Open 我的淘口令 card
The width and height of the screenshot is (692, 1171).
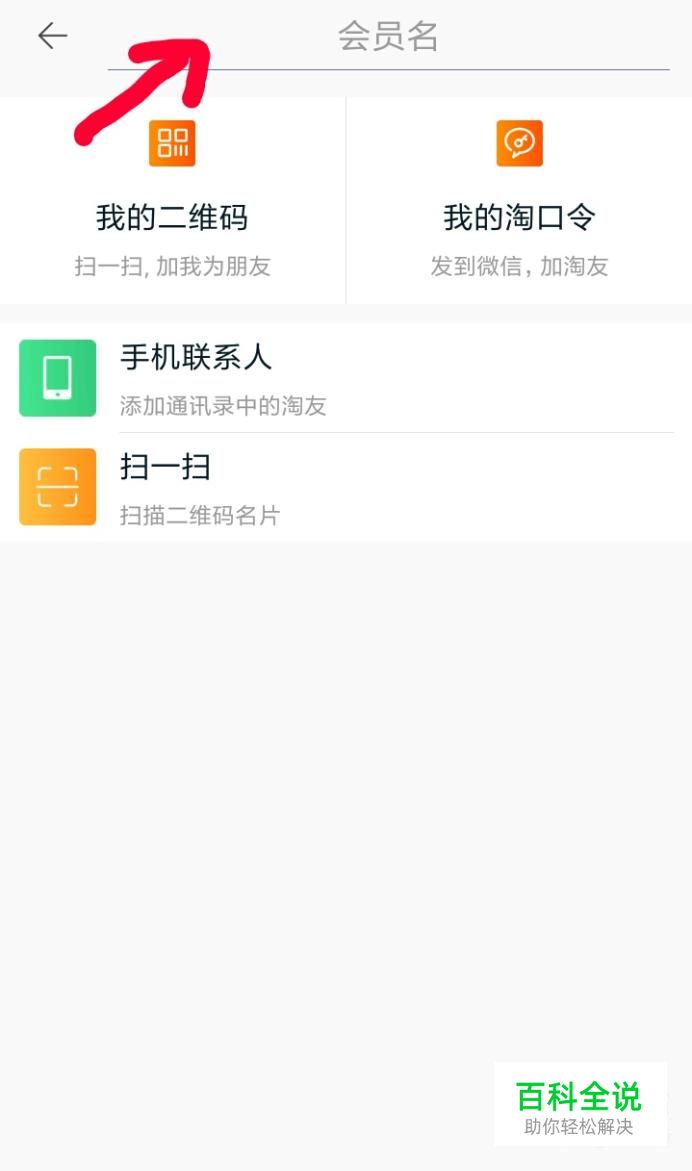point(520,200)
